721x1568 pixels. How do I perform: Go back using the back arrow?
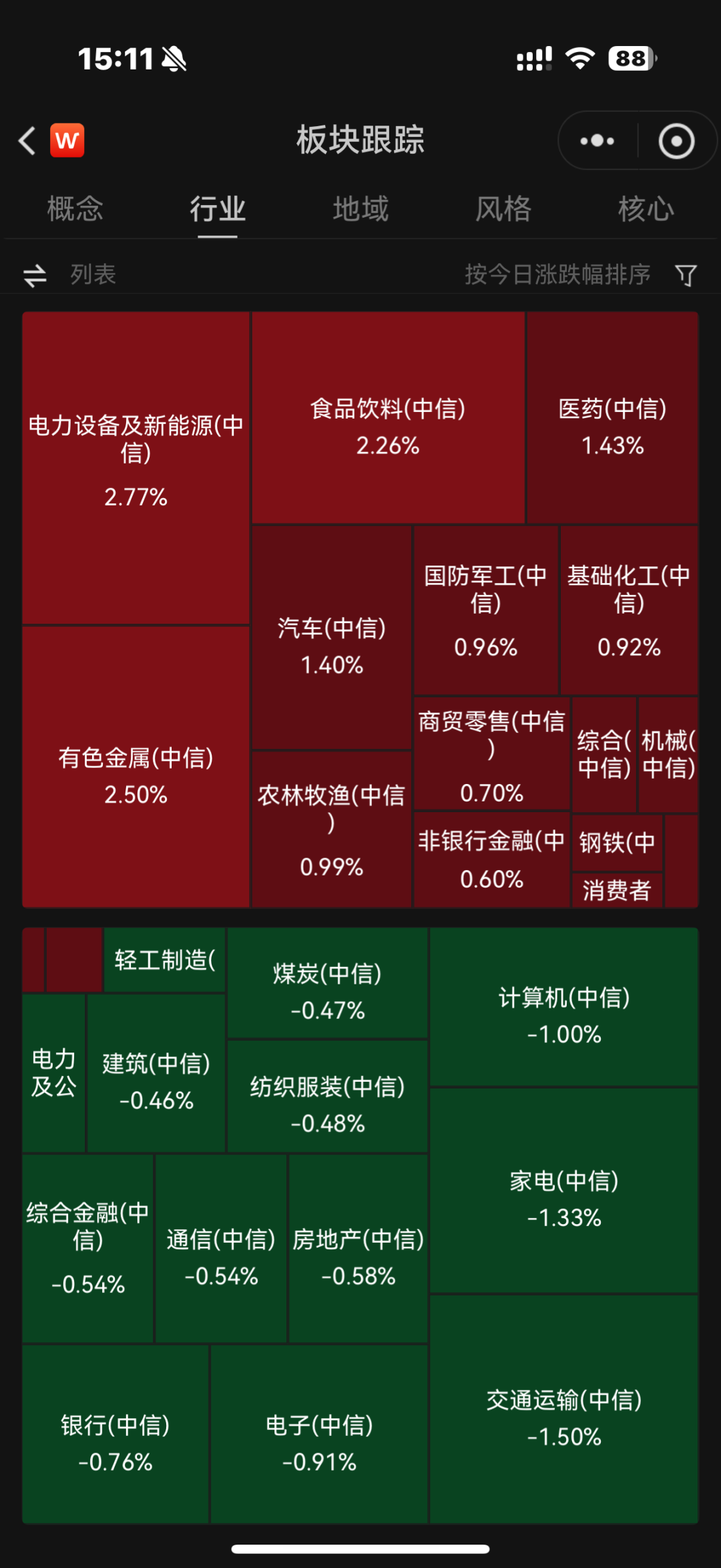(x=27, y=141)
